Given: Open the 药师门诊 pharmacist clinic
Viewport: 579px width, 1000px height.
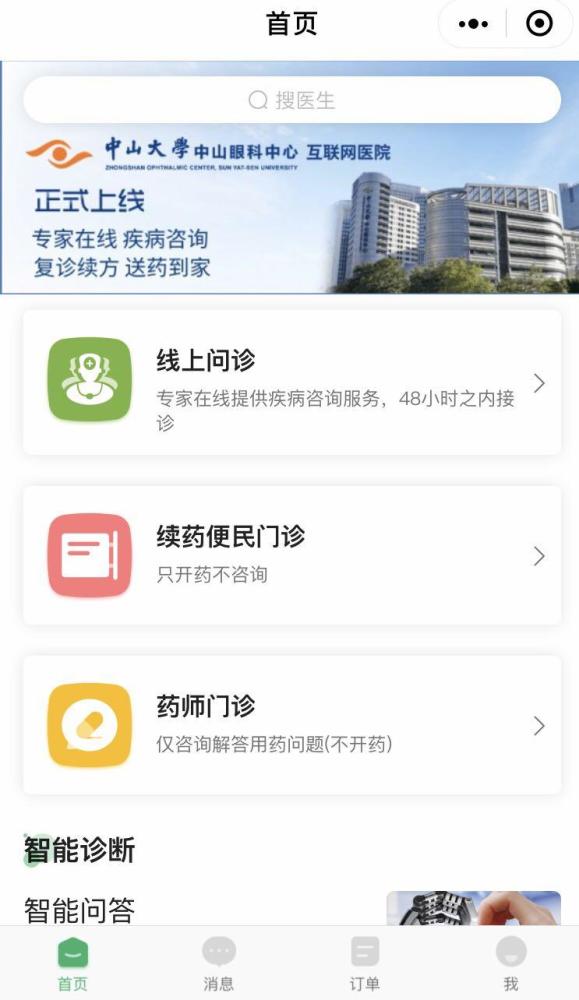Looking at the screenshot, I should click(292, 725).
